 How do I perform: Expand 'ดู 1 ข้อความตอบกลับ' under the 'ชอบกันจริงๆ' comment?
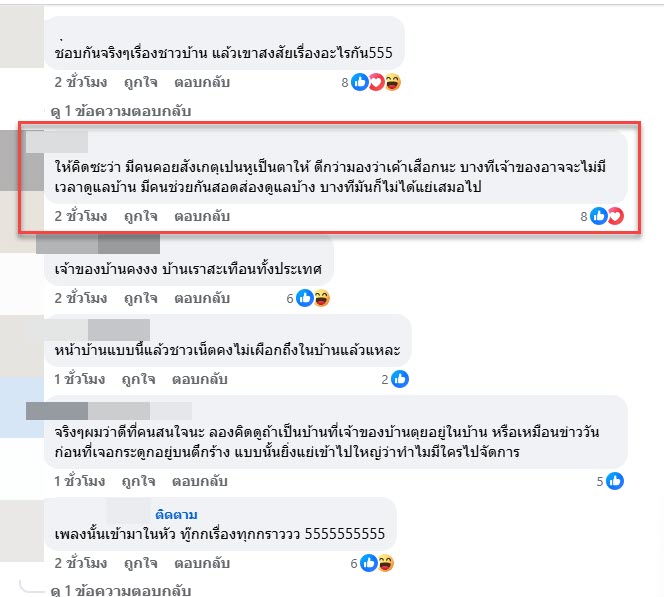(x=121, y=110)
